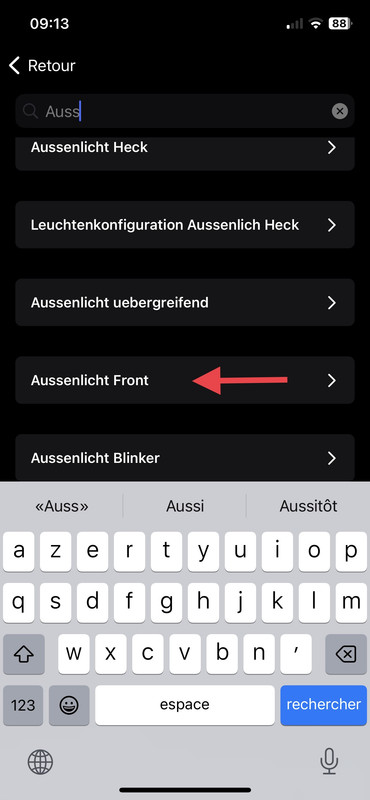370x800 pixels.
Task: Open Aussenlicht uebergreifend entry
Action: (185, 303)
